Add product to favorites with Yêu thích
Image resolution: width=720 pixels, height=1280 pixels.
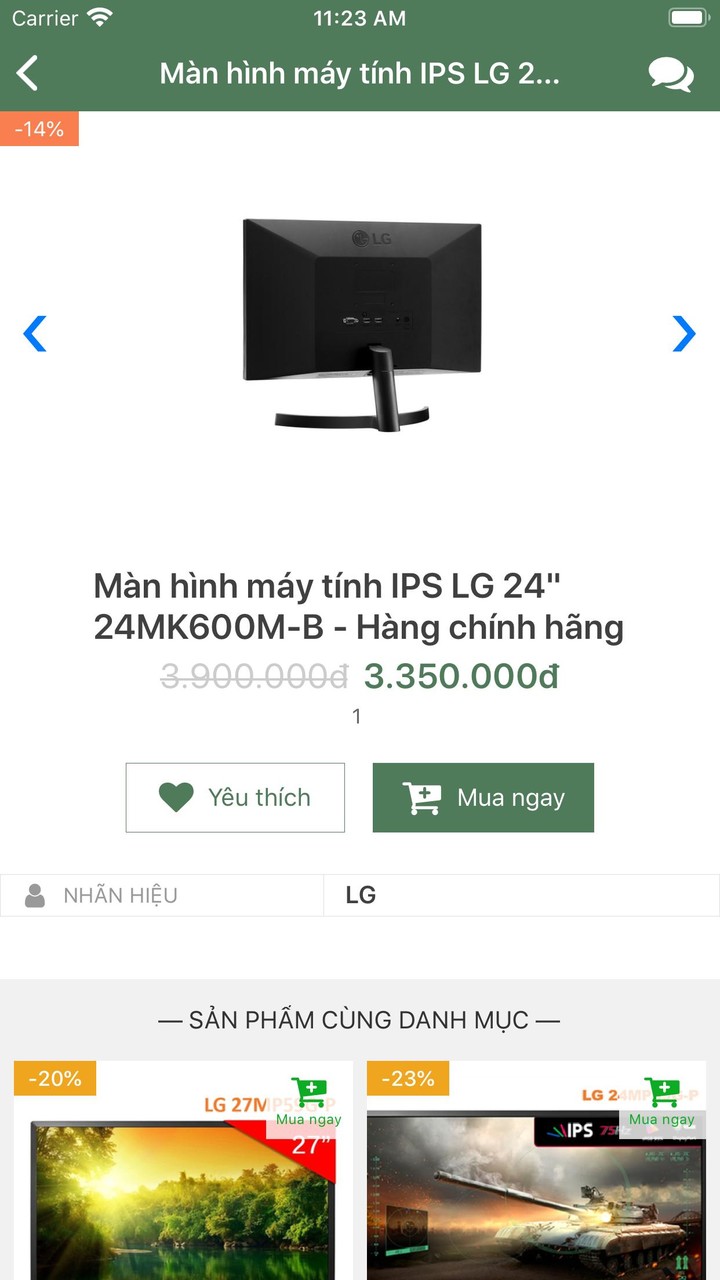point(235,798)
